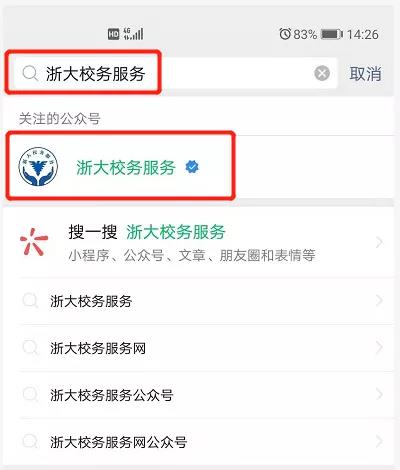Select the suggestion 浙大校务服务
400x470 pixels.
click(200, 301)
